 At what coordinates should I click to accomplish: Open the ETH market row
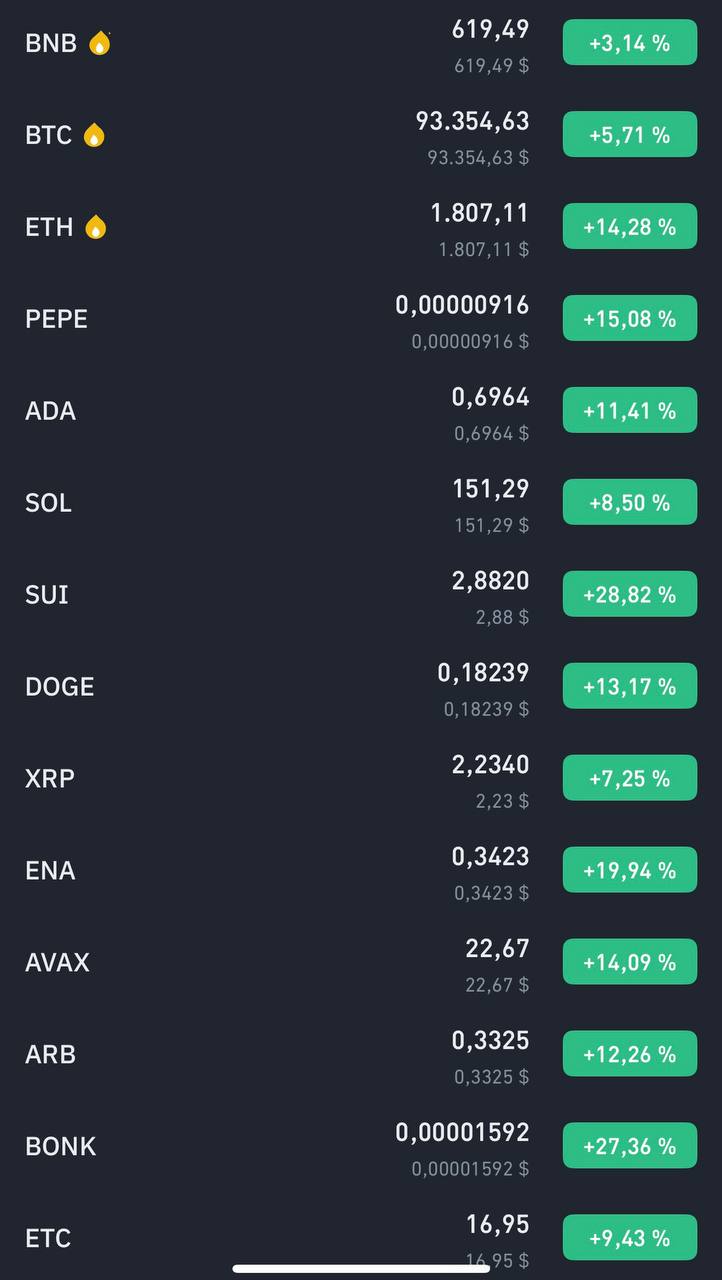click(x=361, y=227)
